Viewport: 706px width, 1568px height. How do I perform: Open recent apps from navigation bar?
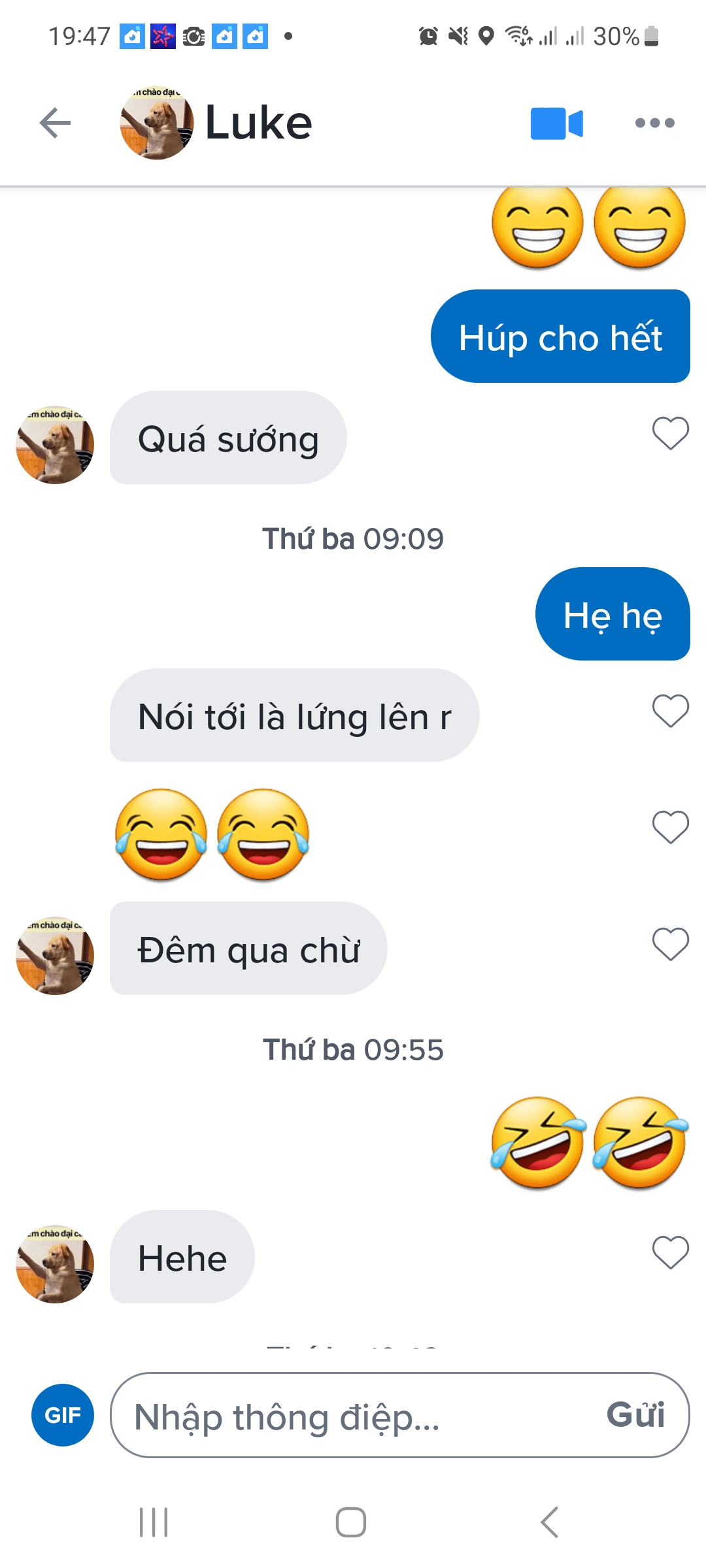tap(154, 1522)
